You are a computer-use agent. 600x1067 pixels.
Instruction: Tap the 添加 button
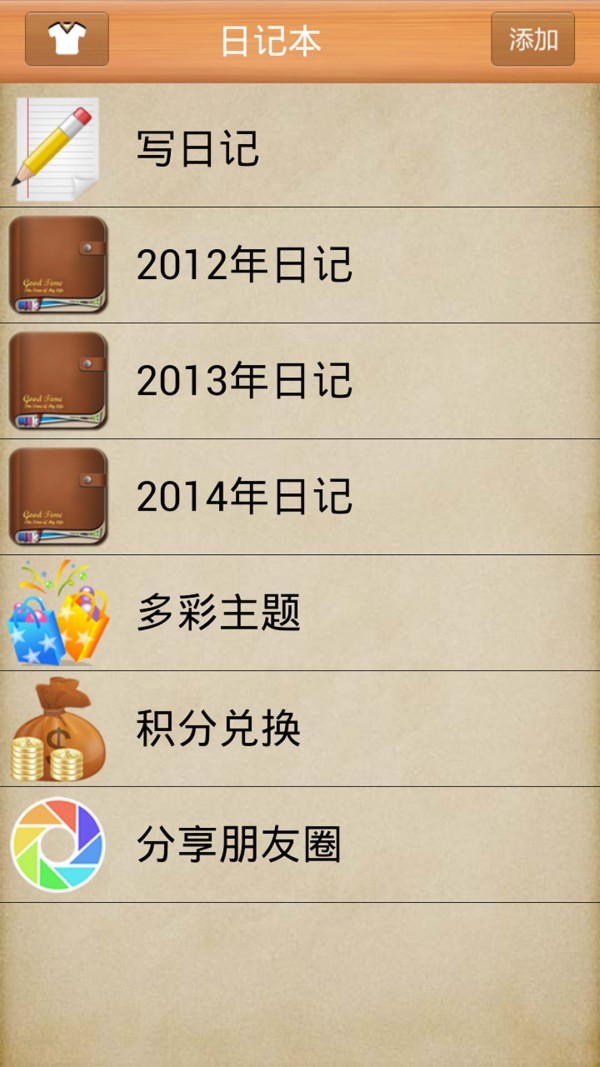[532, 39]
